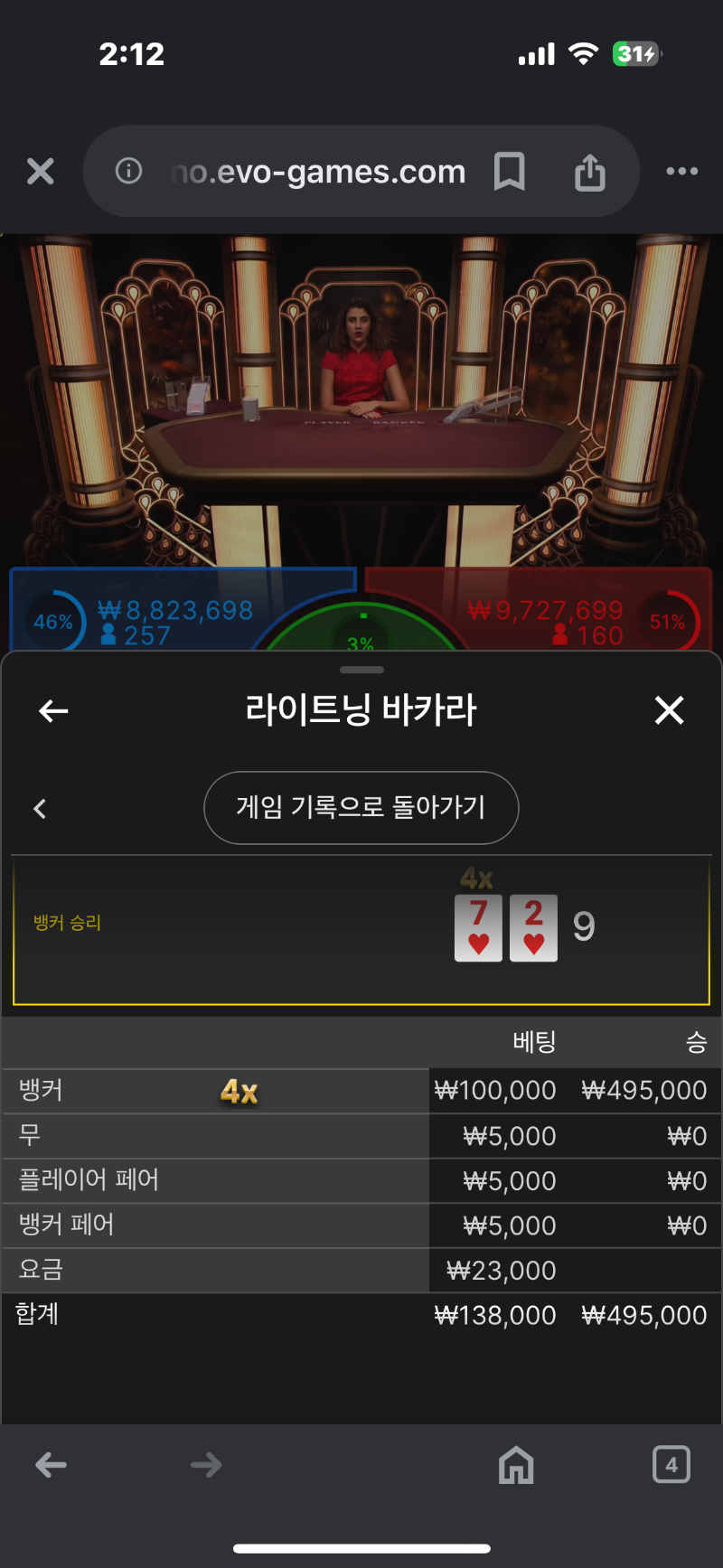This screenshot has height=1568, width=723.
Task: Bookmark this page
Action: 510,171
